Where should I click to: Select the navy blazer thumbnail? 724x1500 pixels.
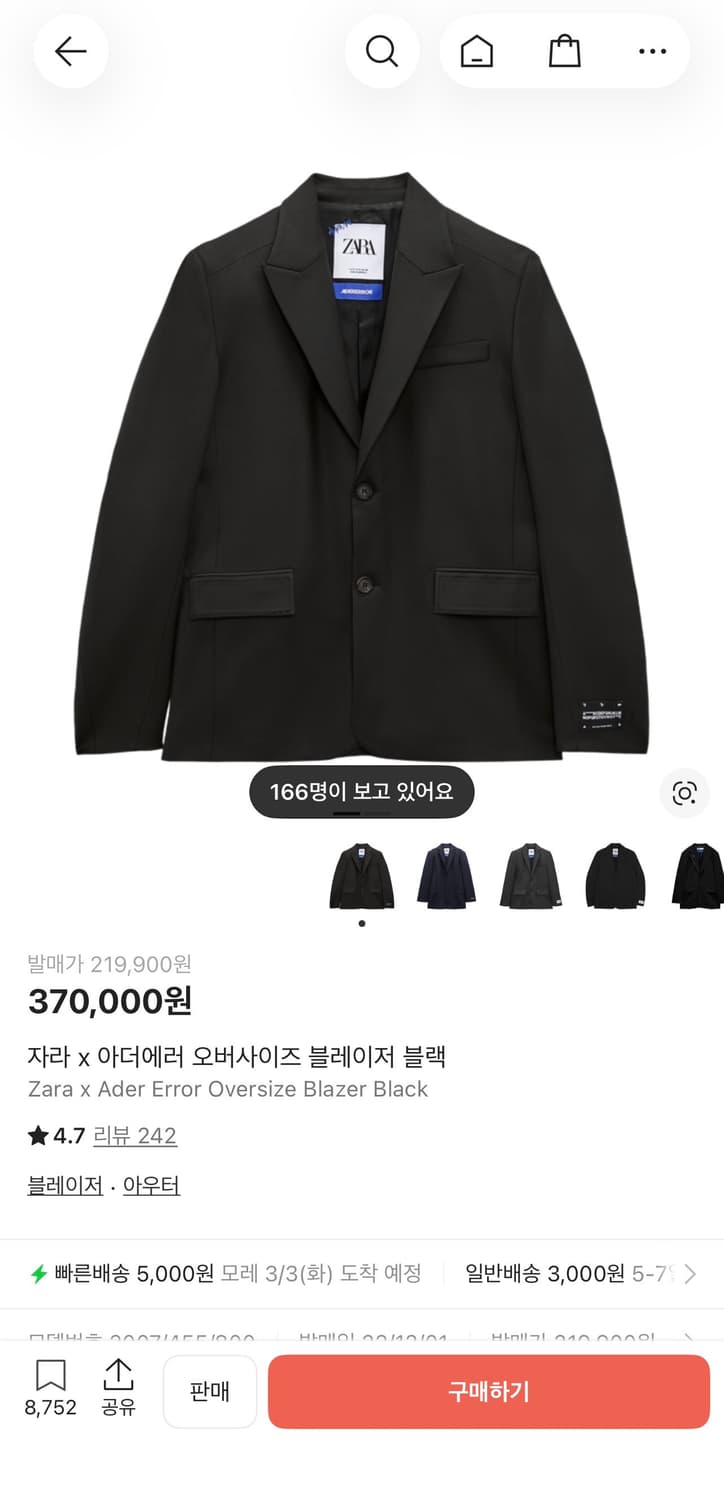(x=446, y=873)
